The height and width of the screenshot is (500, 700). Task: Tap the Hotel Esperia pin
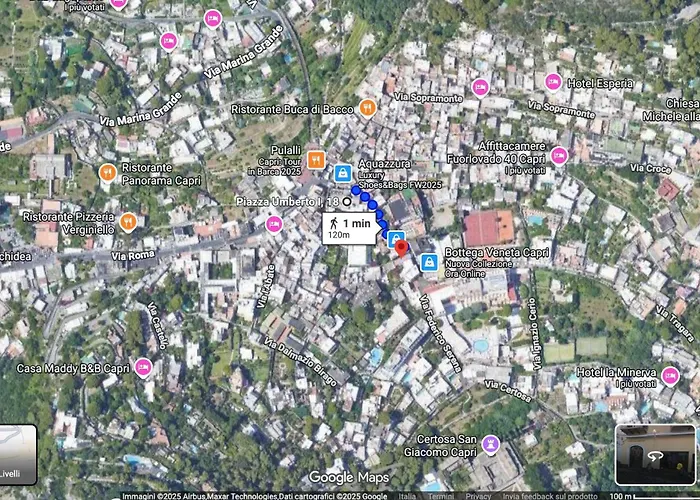pos(553,82)
